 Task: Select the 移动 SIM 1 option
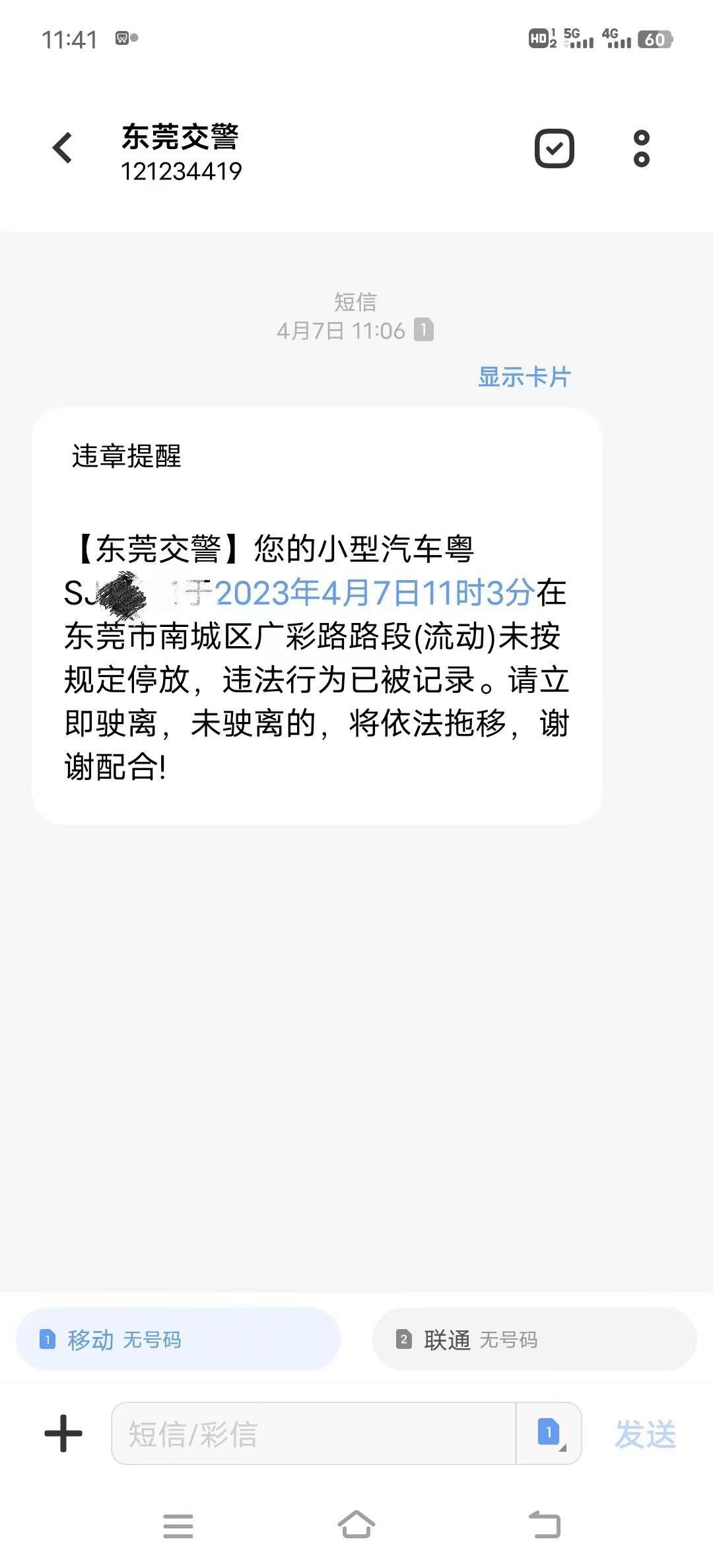click(178, 1339)
